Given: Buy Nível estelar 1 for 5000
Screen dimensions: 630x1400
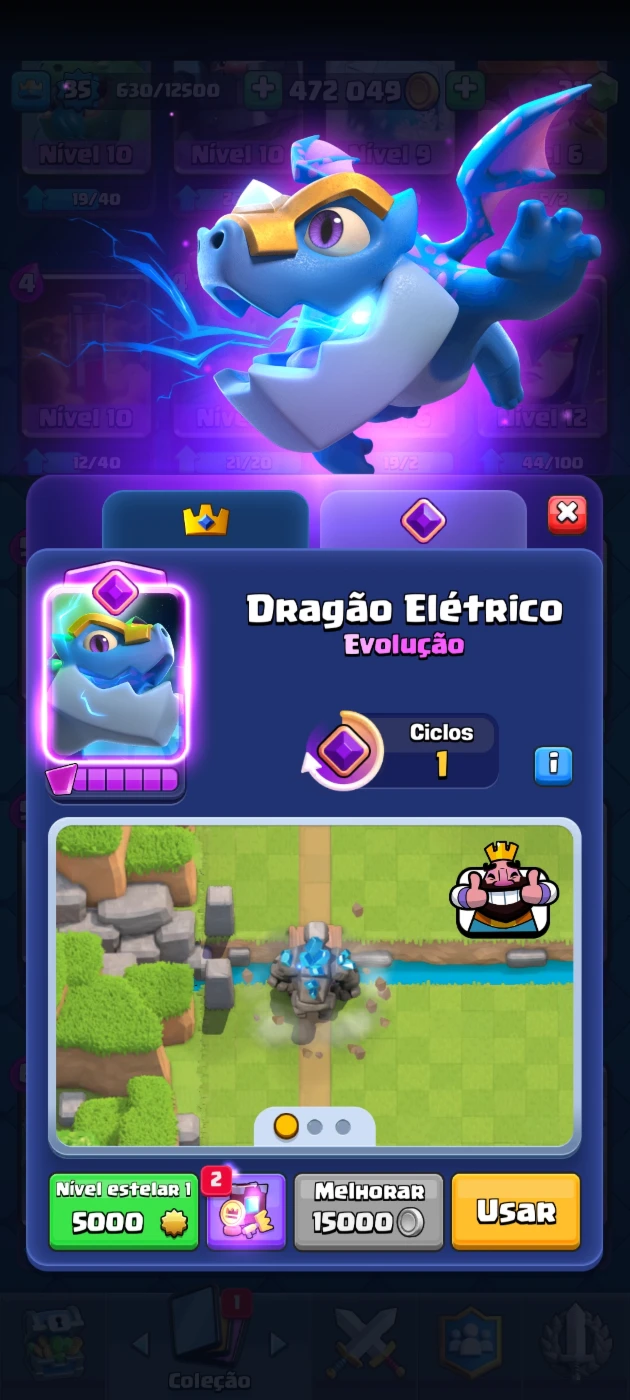Looking at the screenshot, I should click(x=123, y=1212).
